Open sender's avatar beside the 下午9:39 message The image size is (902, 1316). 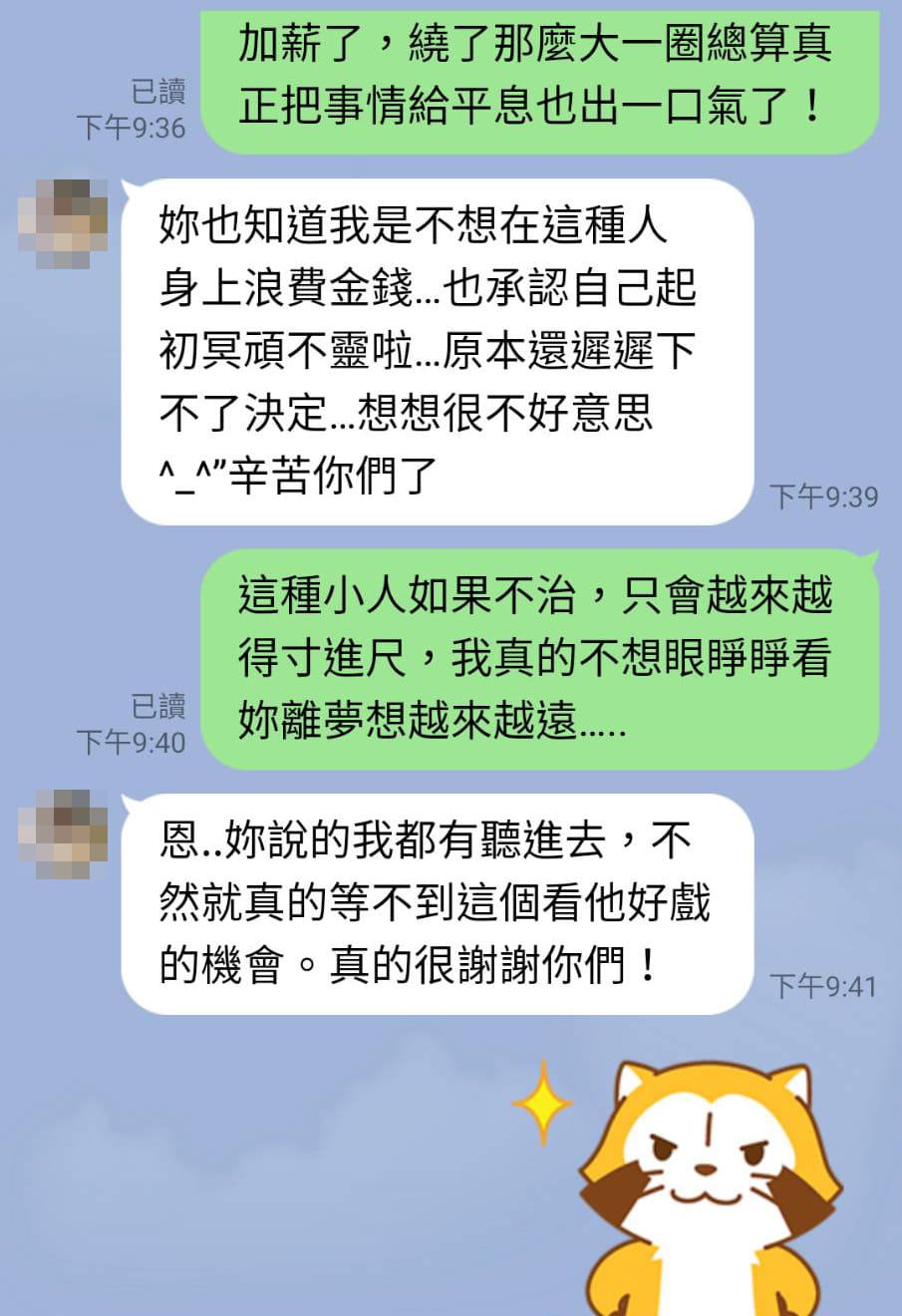pyautogui.click(x=62, y=223)
